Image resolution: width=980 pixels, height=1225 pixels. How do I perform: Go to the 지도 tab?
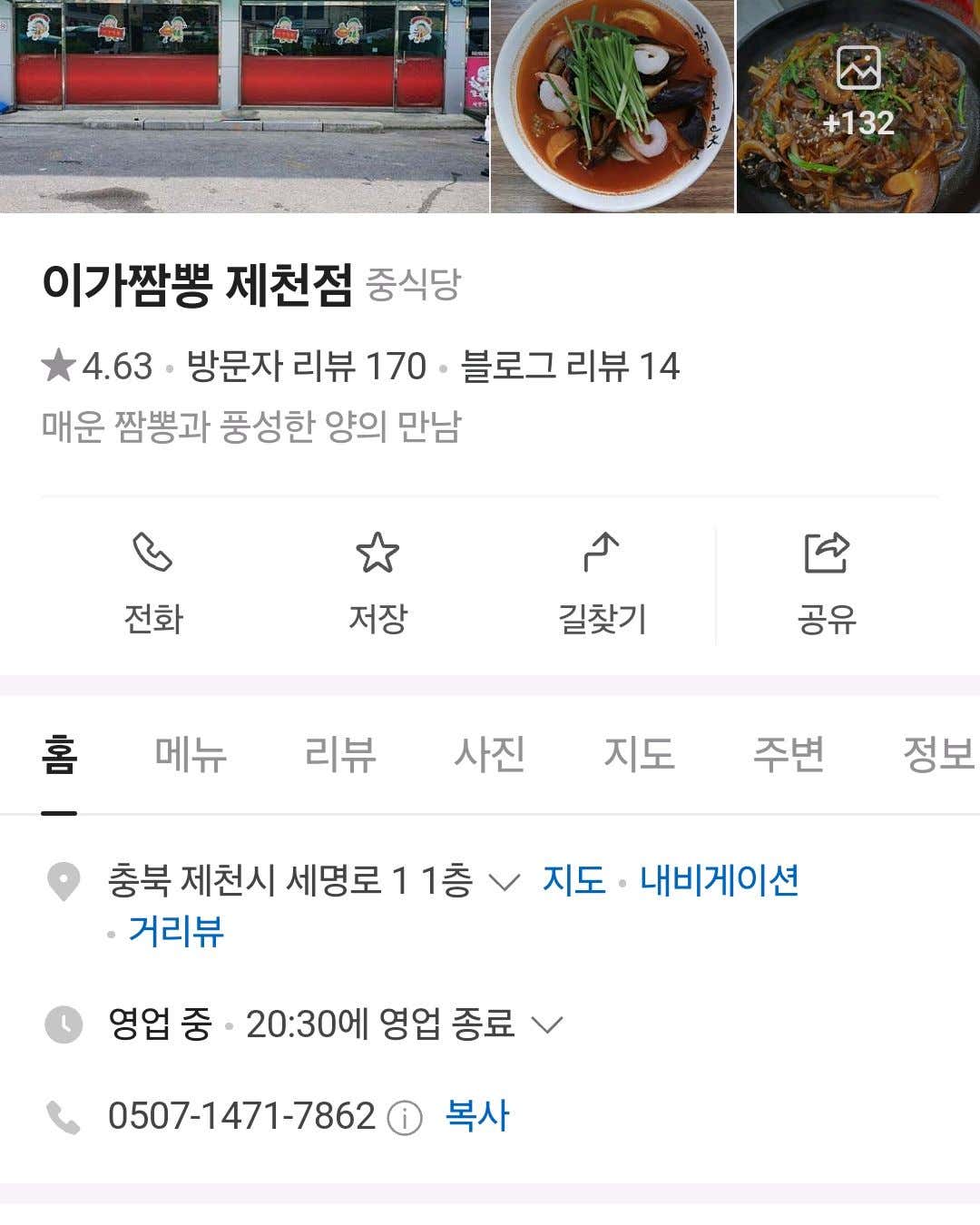pyautogui.click(x=640, y=754)
